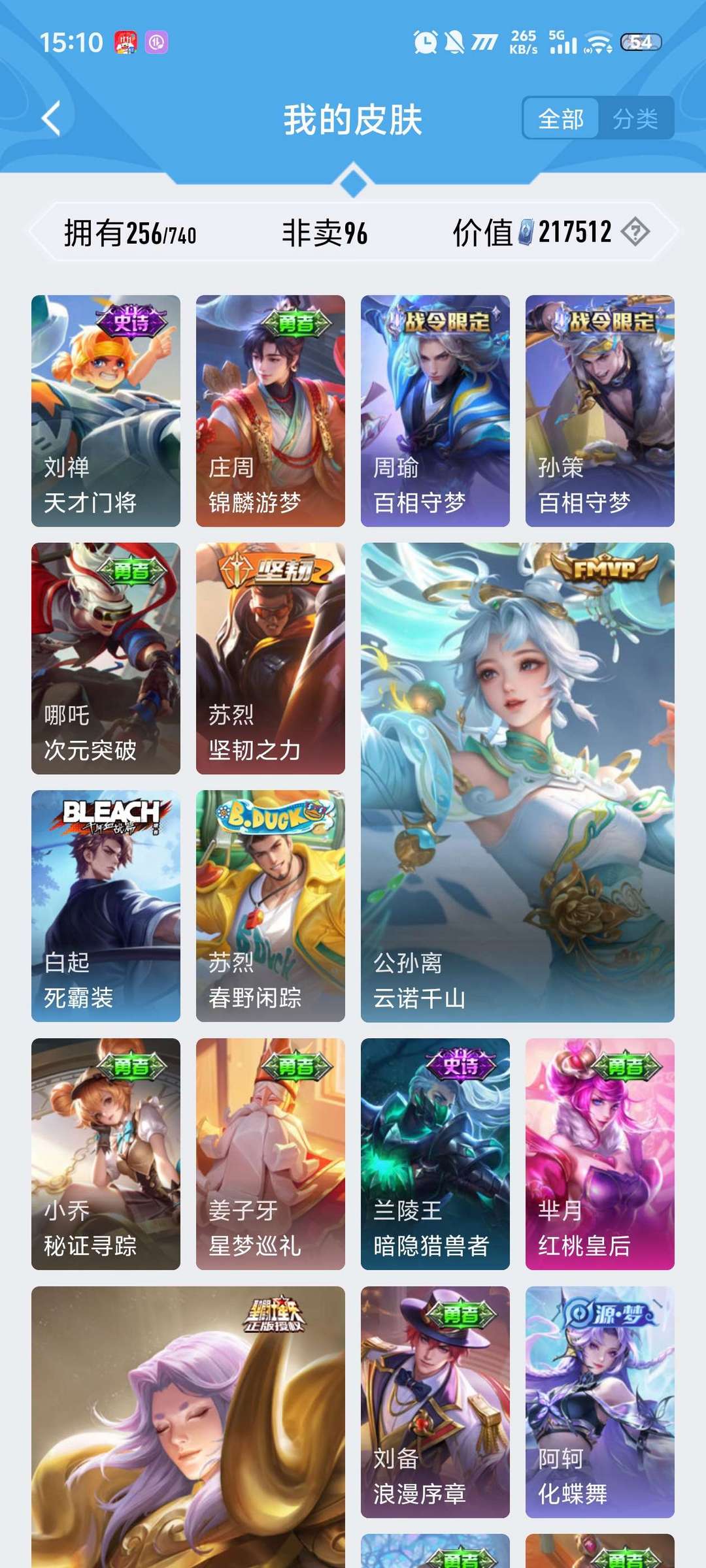The height and width of the screenshot is (1568, 706).
Task: Open 芈月 红桃皇后 skin card
Action: (x=600, y=1154)
